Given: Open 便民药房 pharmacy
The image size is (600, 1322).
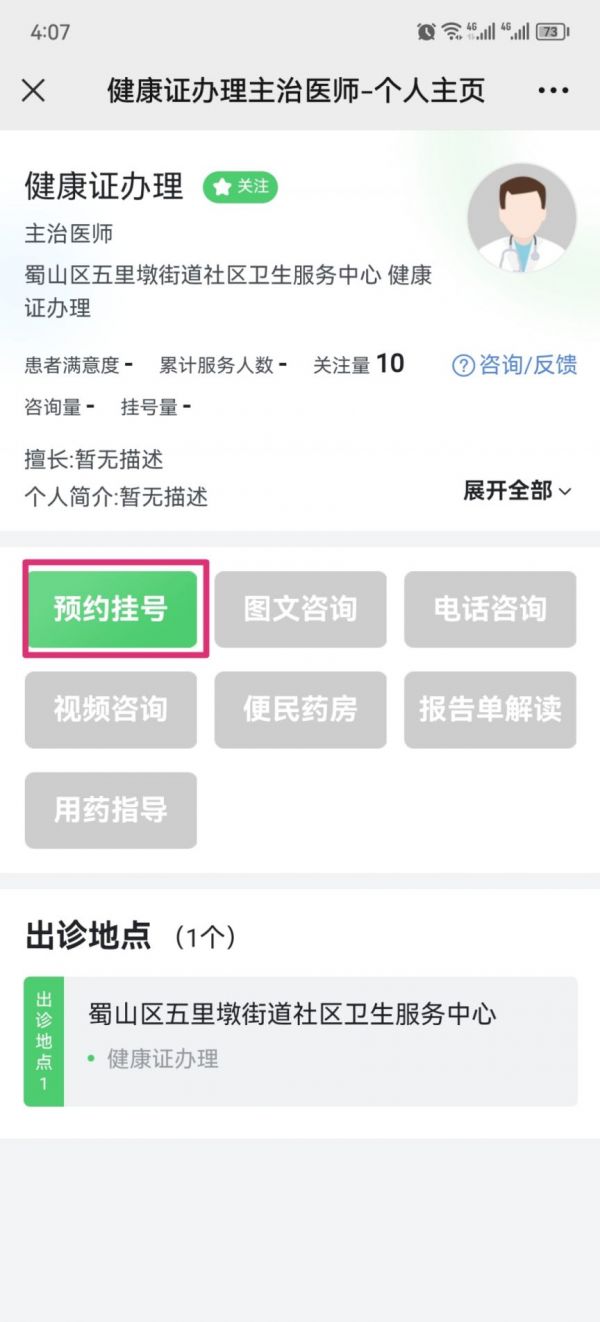Looking at the screenshot, I should point(300,710).
